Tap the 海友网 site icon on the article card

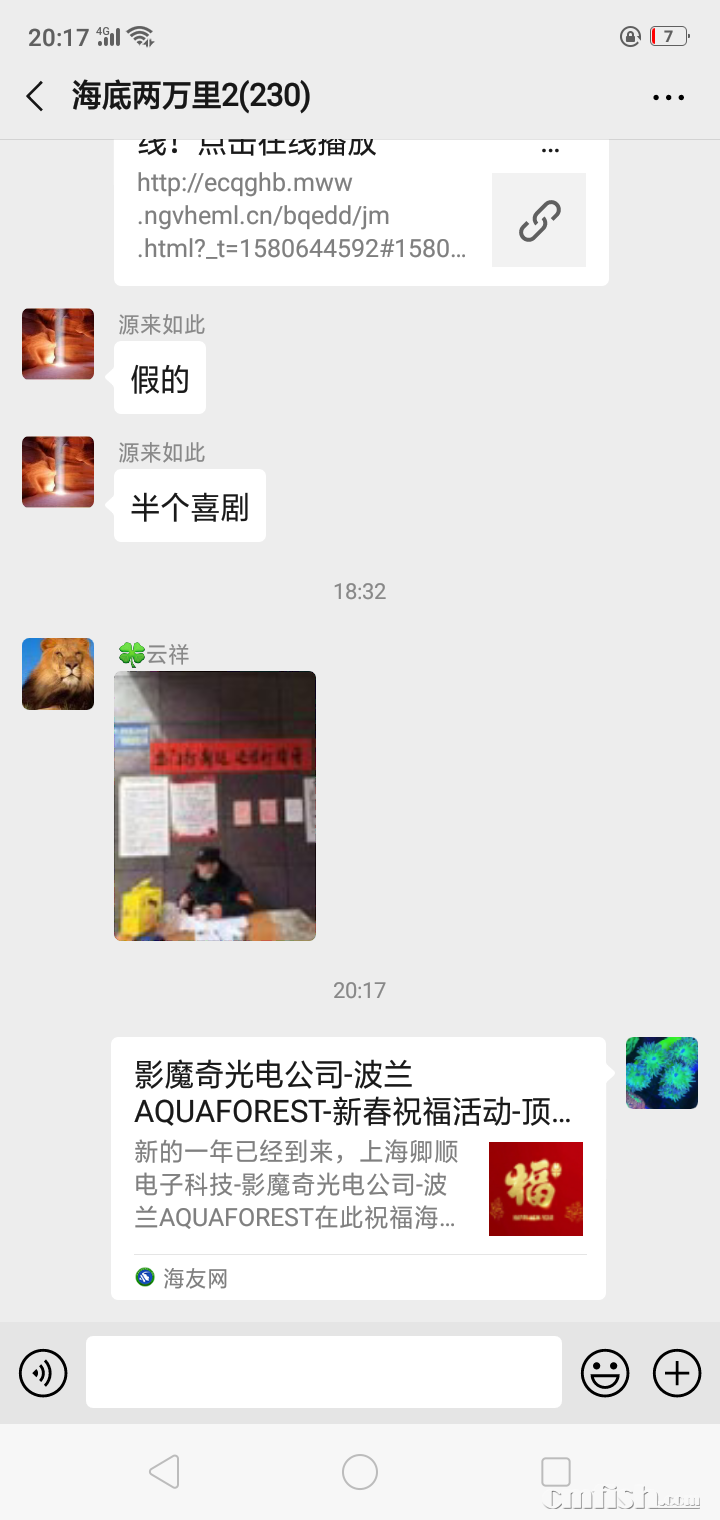[x=143, y=1277]
